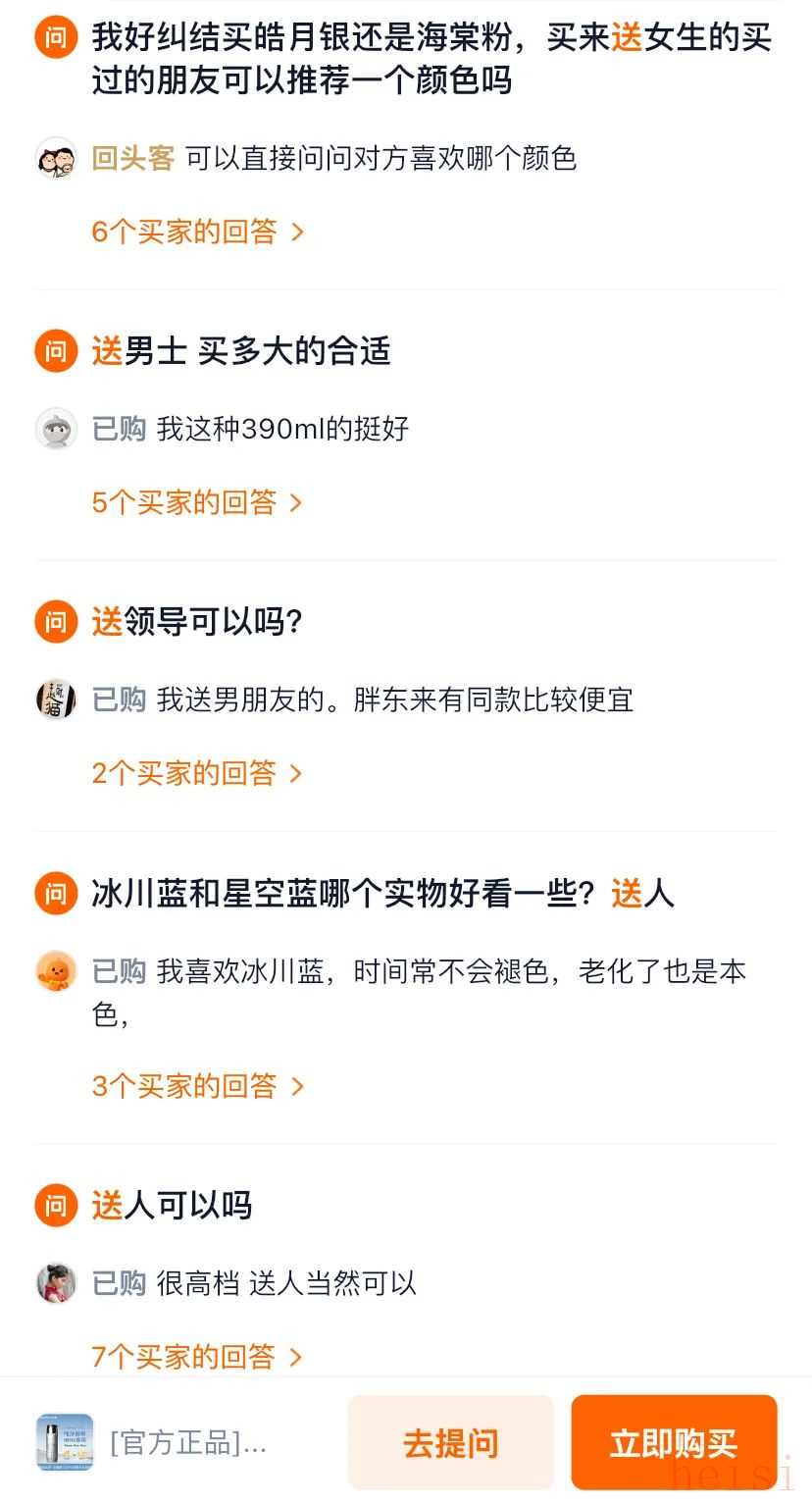Screen dimensions: 812x1503
Task: Open question 送领导可以吗
Action: [x=197, y=622]
